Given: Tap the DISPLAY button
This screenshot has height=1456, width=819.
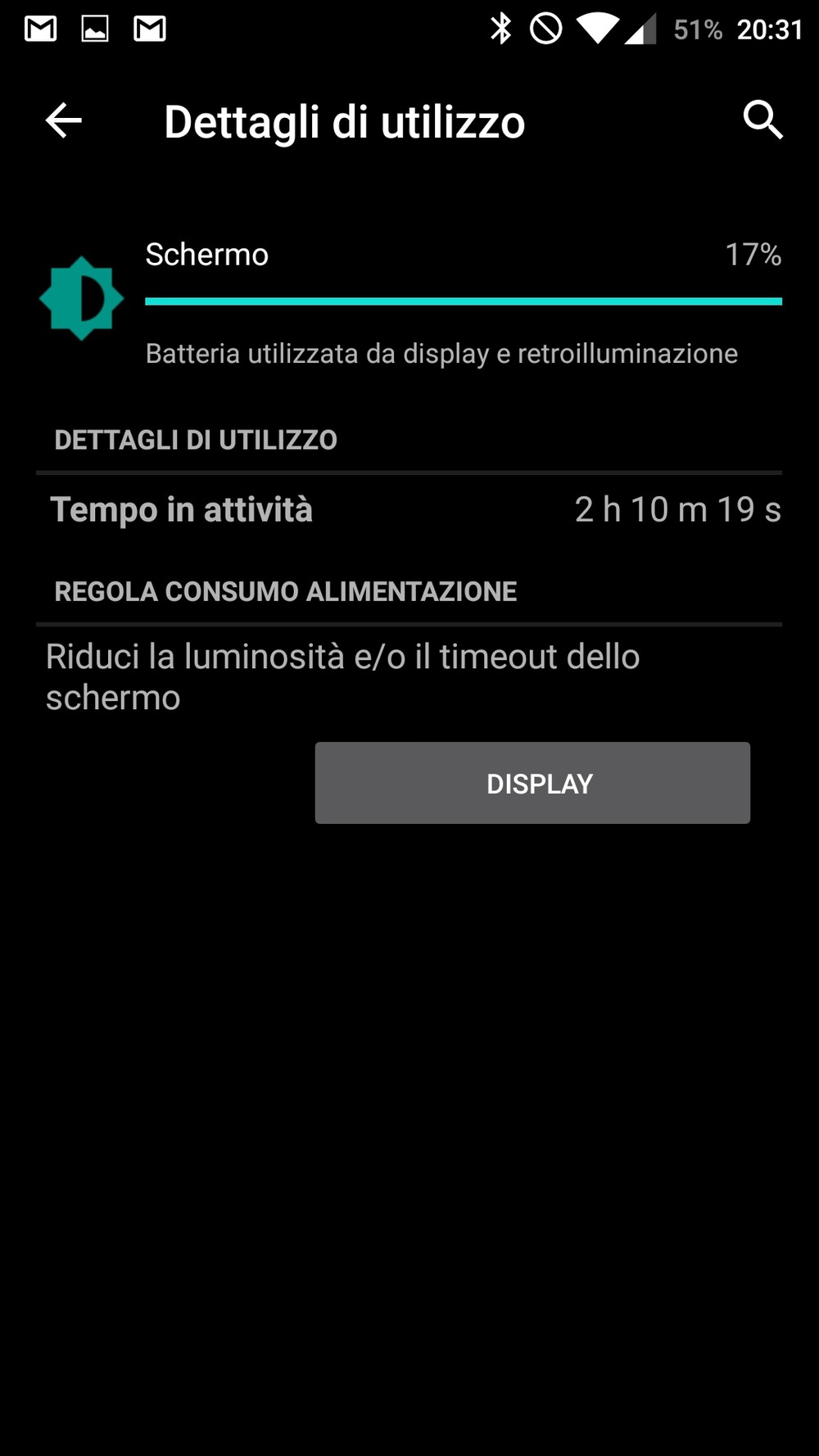Looking at the screenshot, I should pyautogui.click(x=532, y=783).
